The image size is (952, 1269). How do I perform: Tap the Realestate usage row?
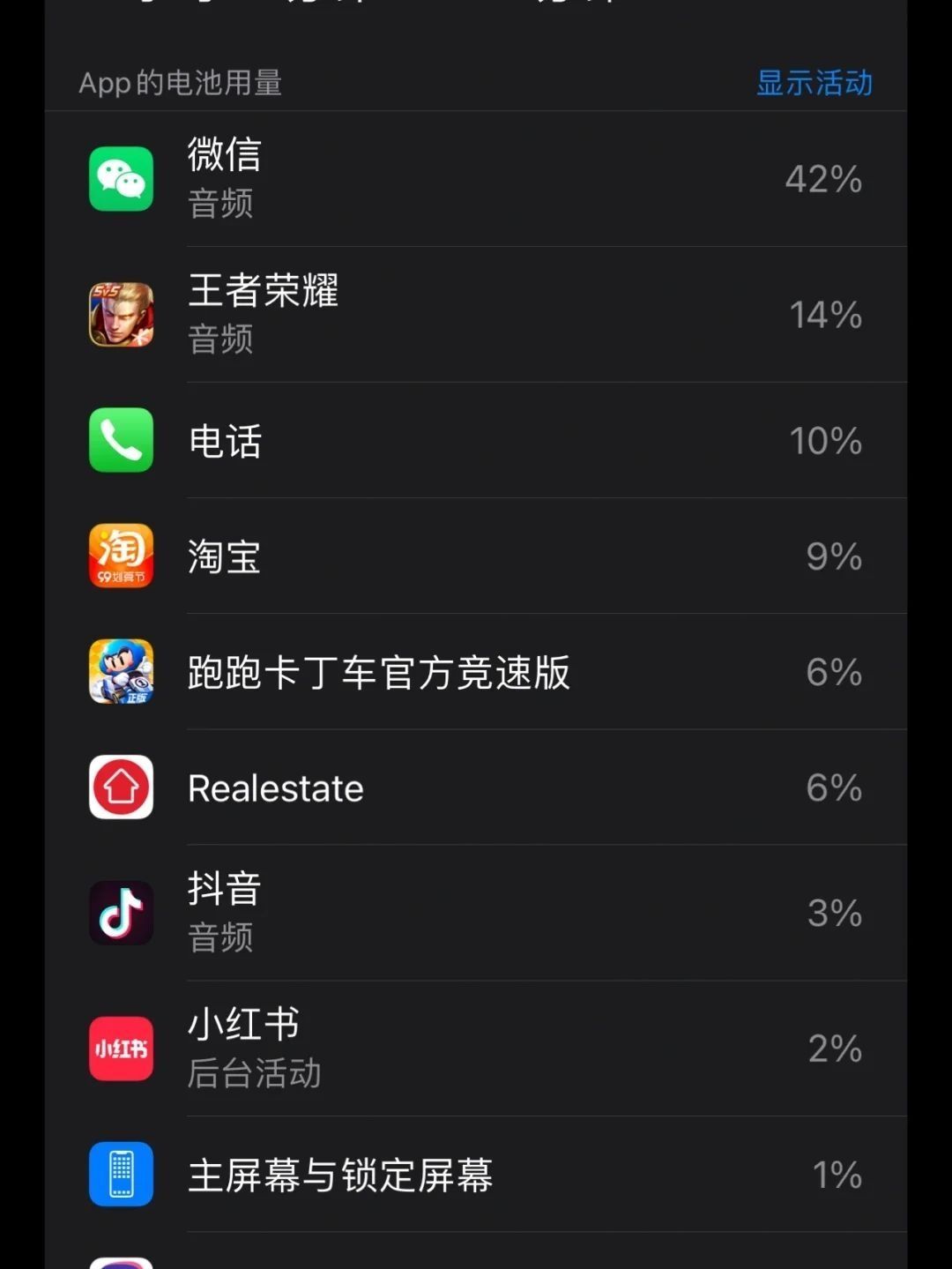476,788
